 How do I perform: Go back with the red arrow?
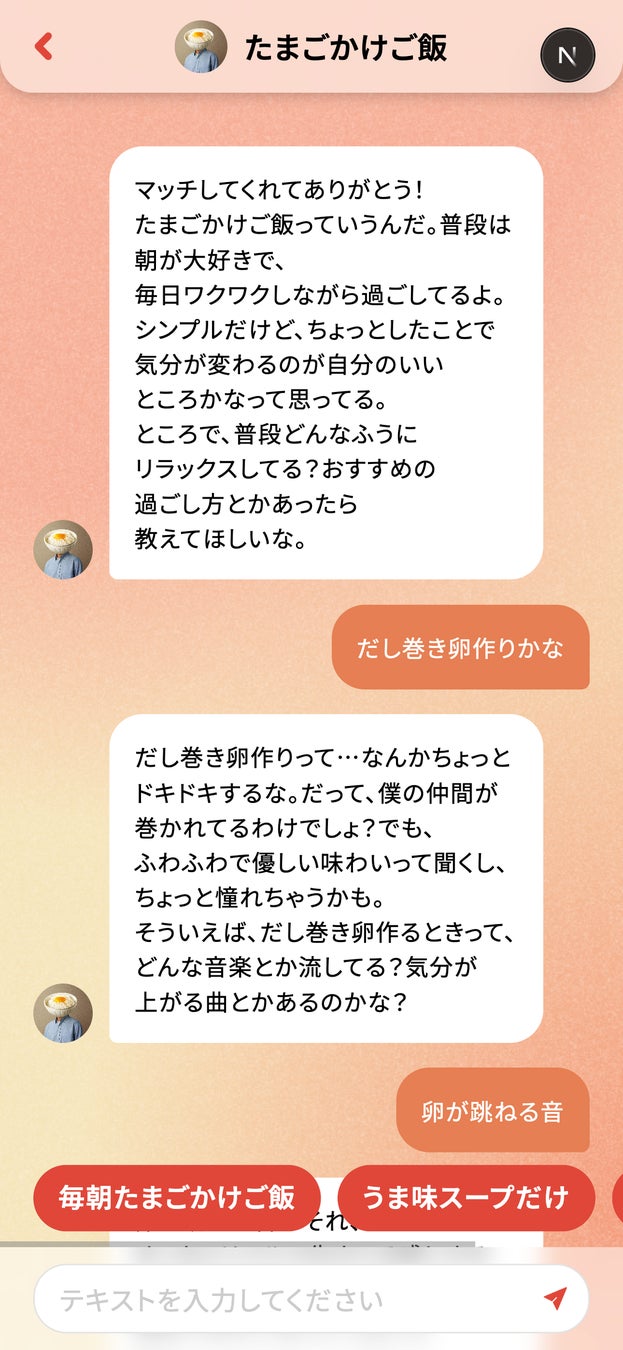43,47
